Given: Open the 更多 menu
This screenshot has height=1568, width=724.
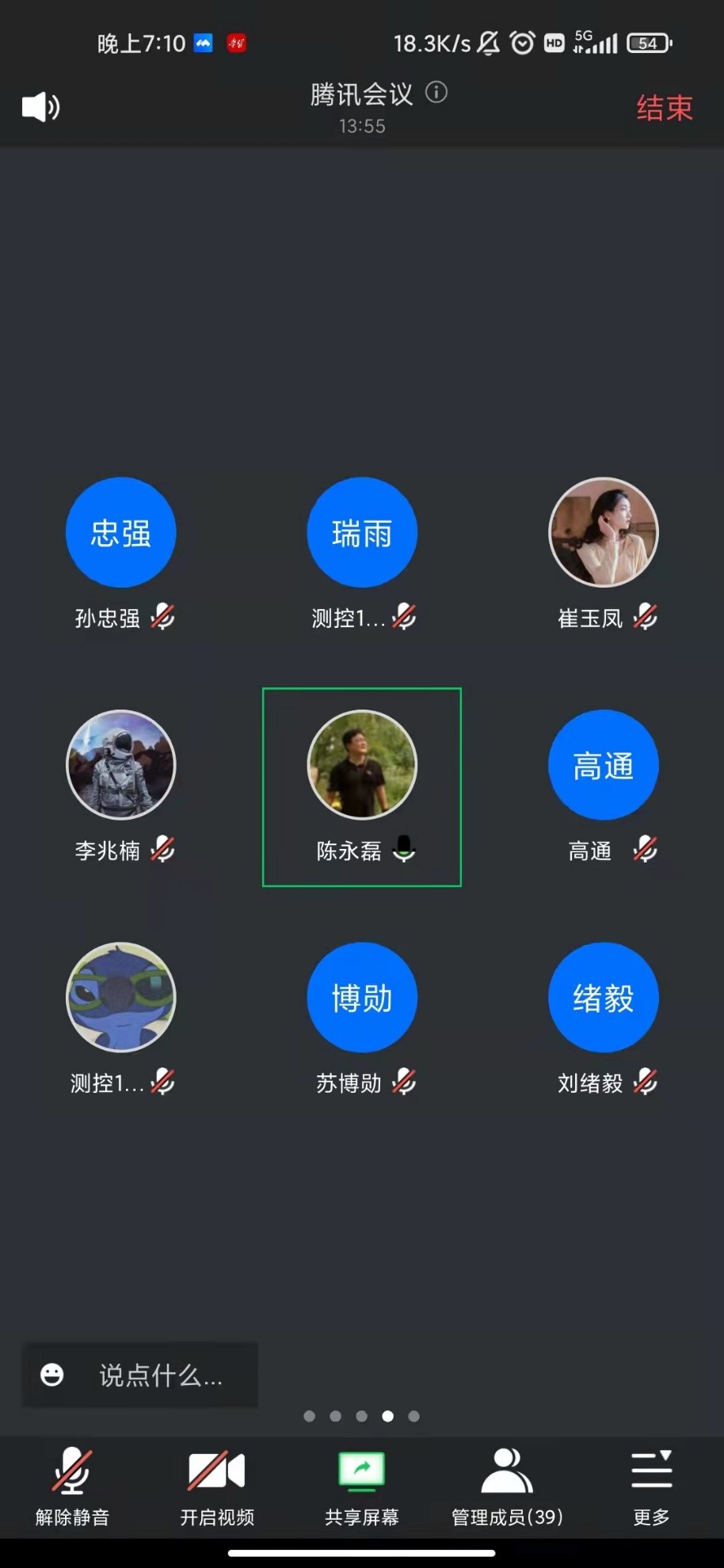Looking at the screenshot, I should pyautogui.click(x=651, y=1486).
